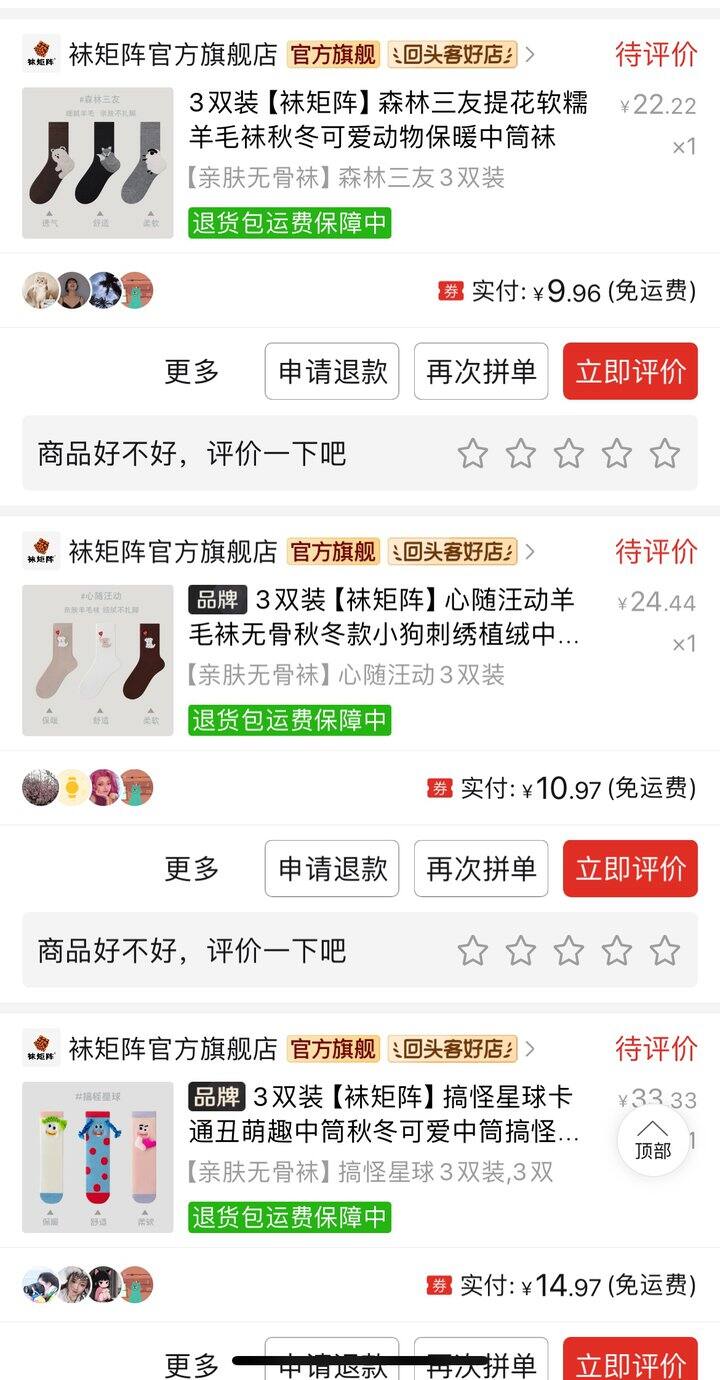The height and width of the screenshot is (1380, 720).
Task: Click 申请退款 on the second order
Action: click(x=331, y=868)
